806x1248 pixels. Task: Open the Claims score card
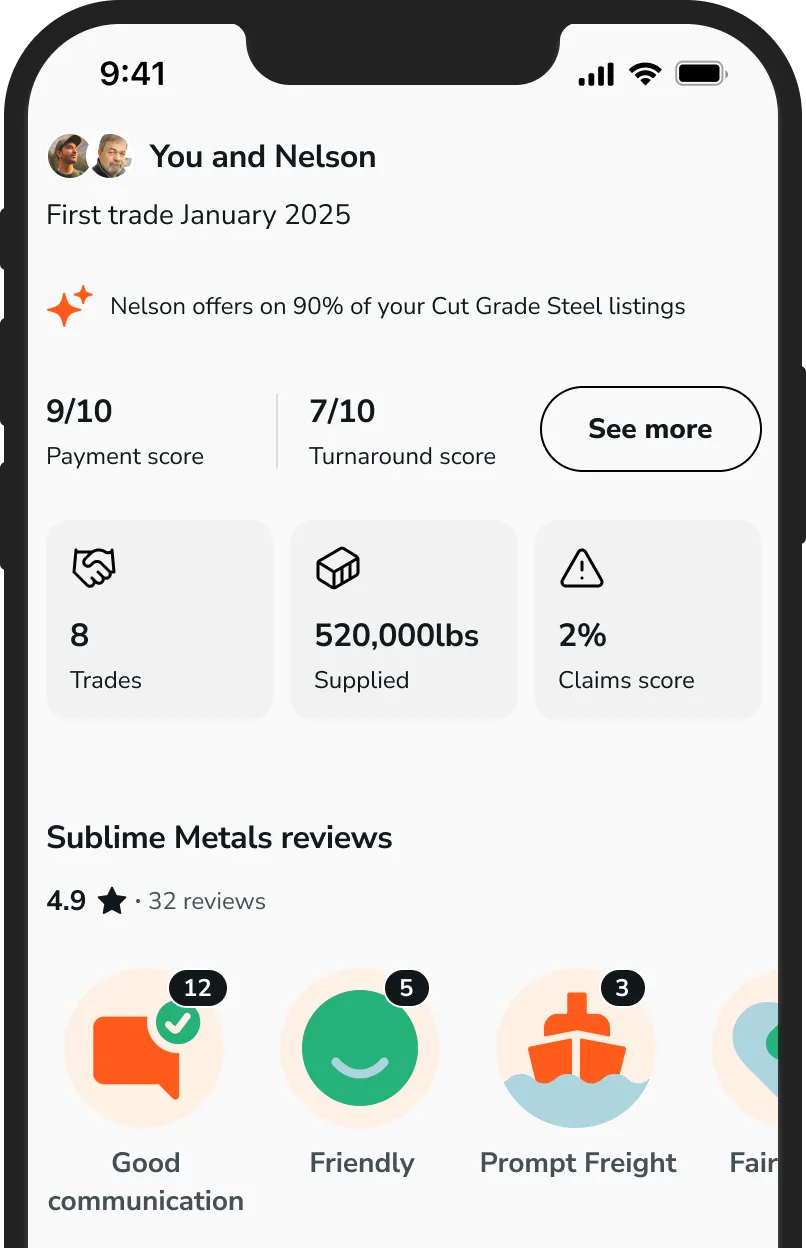[648, 619]
